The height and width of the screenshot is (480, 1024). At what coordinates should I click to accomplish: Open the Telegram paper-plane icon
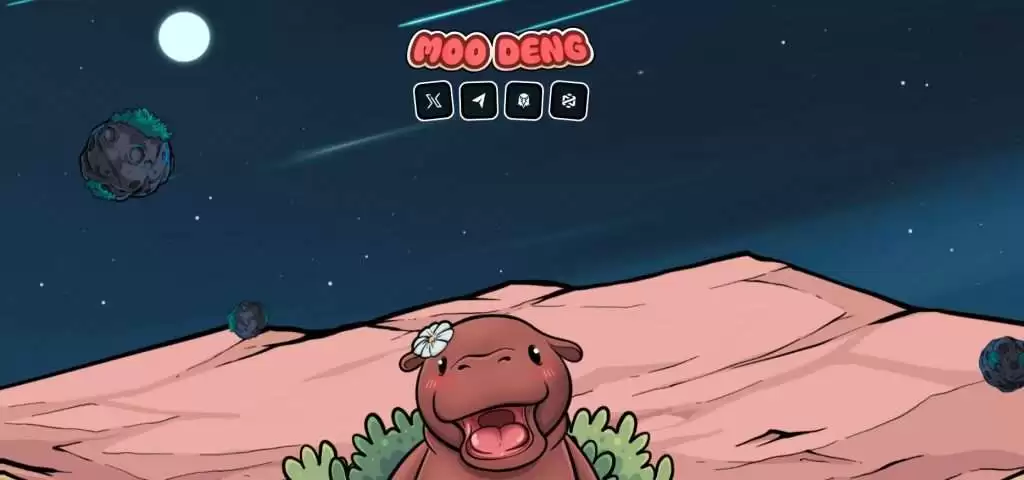pos(479,101)
